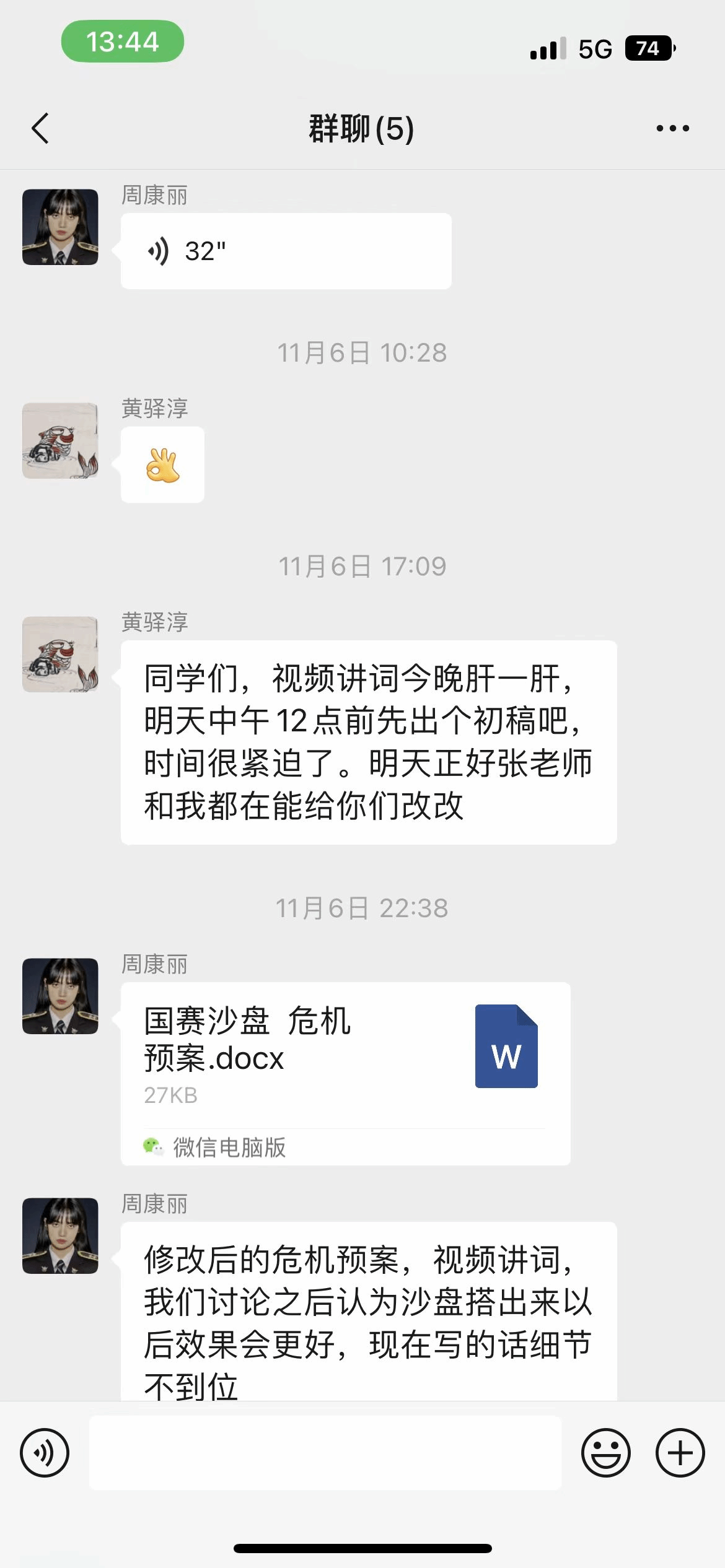Open the plus attachments menu
Viewport: 725px width, 1568px height.
coord(680,1452)
